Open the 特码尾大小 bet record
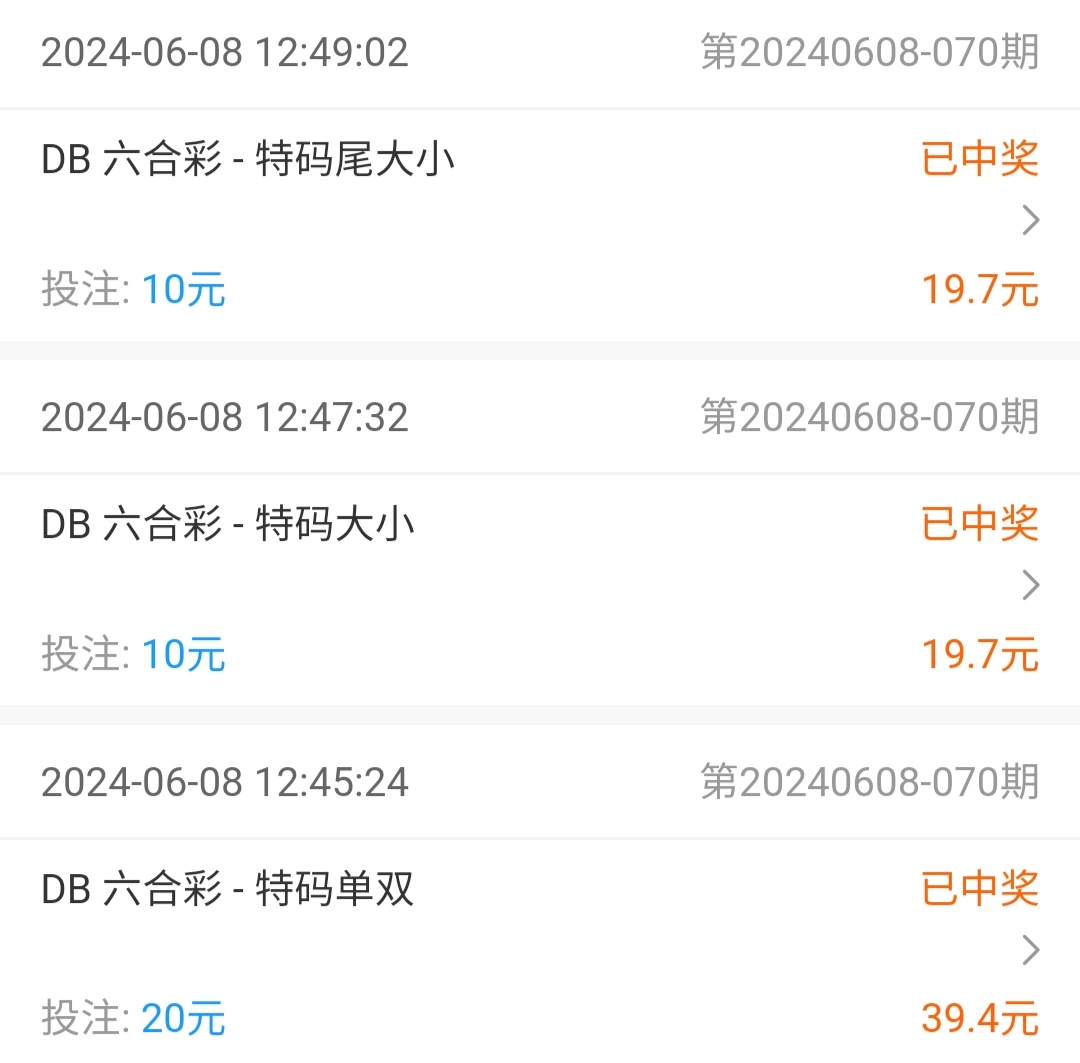Screen dimensions: 1080x1063 click(x=1031, y=221)
